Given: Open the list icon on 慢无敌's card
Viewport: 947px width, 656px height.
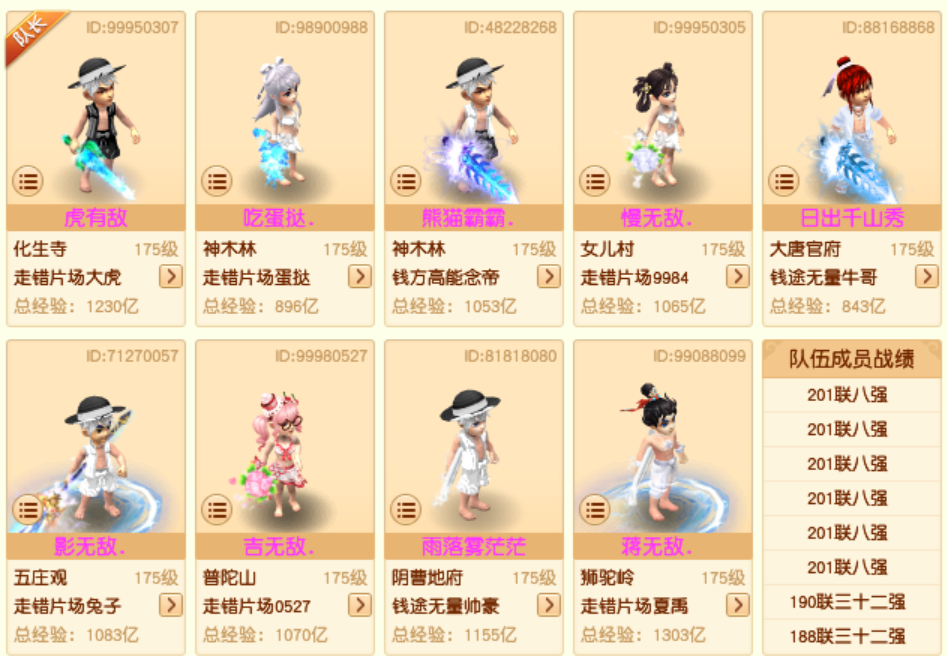Looking at the screenshot, I should [x=595, y=181].
